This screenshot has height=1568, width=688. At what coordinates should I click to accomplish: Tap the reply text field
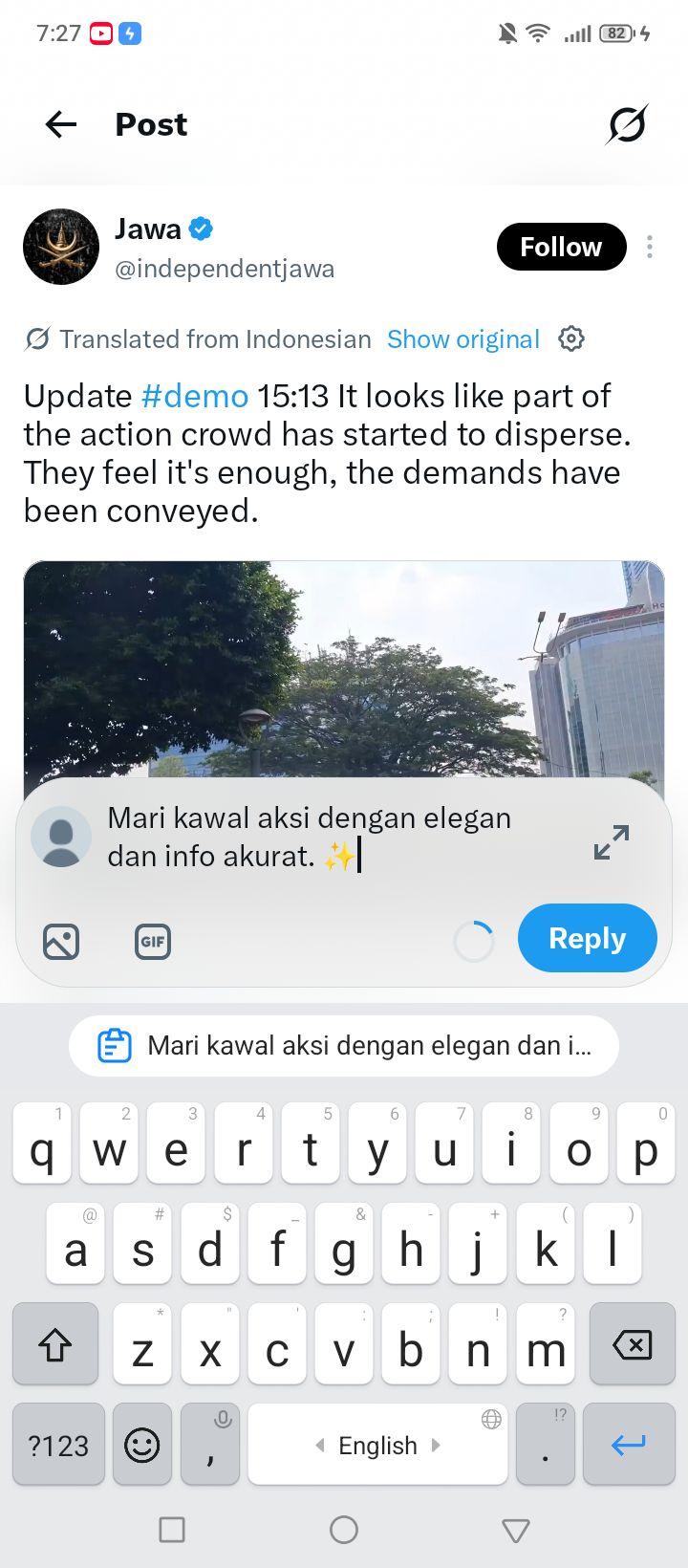pos(334,837)
